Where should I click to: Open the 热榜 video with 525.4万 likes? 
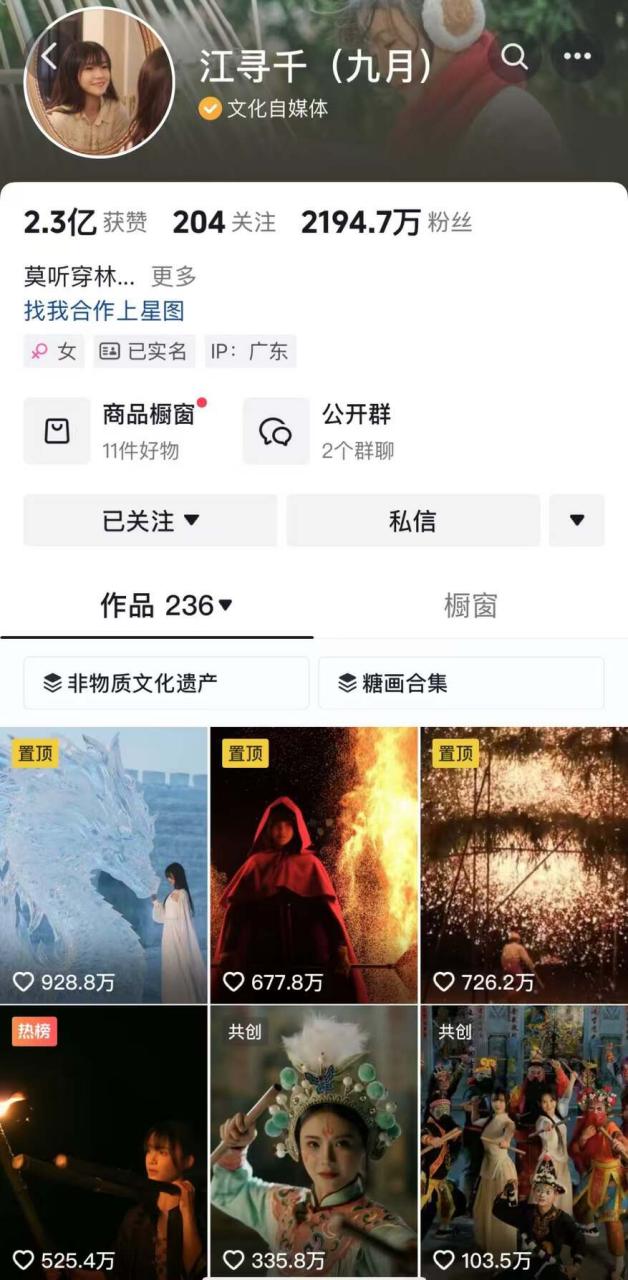pyautogui.click(x=104, y=1140)
